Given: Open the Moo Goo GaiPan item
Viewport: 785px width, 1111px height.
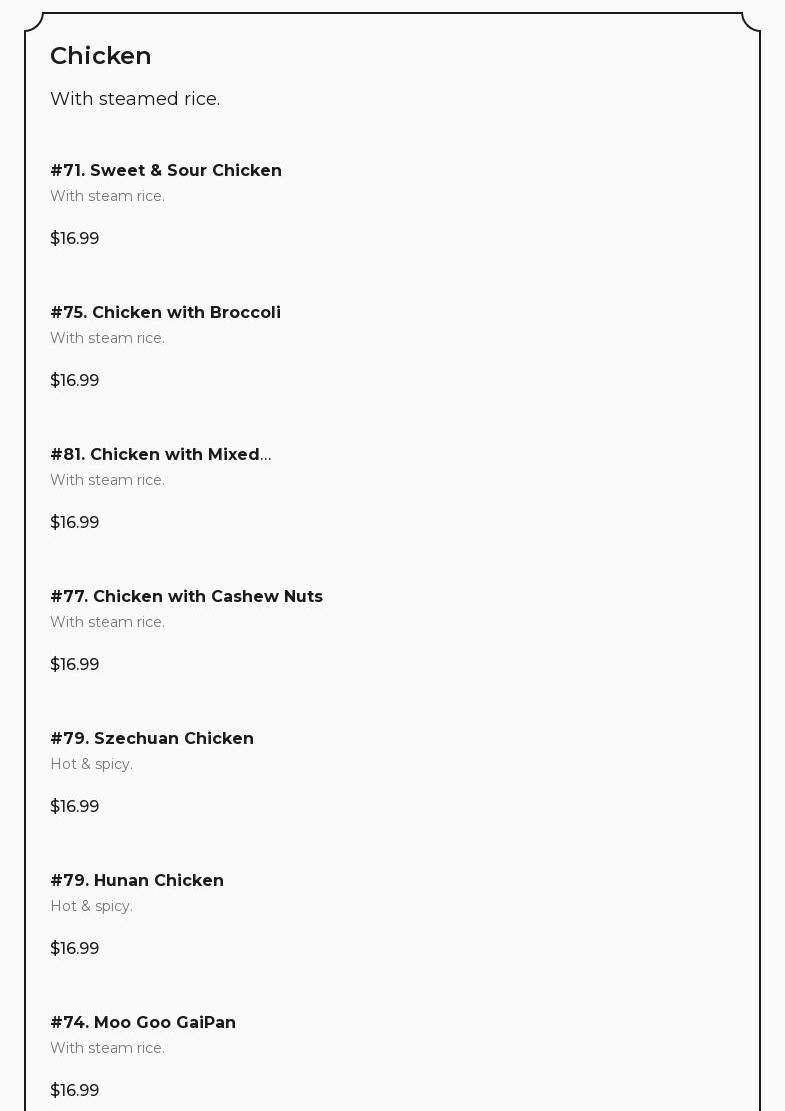Looking at the screenshot, I should 143,1023.
